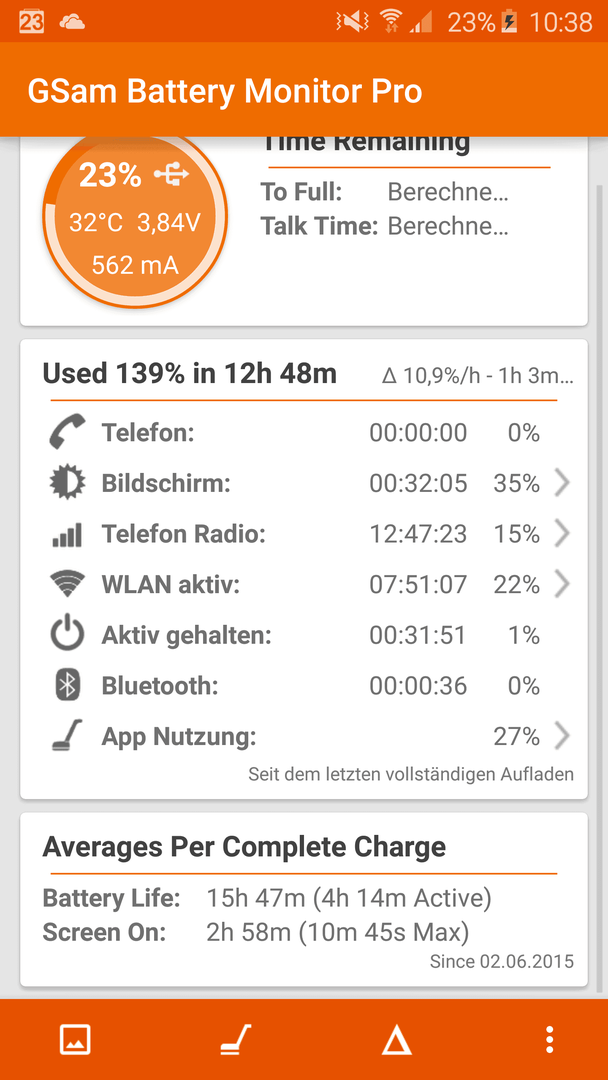Tap the delta triangle icon in bottom bar
The width and height of the screenshot is (608, 1080).
coord(397,1040)
